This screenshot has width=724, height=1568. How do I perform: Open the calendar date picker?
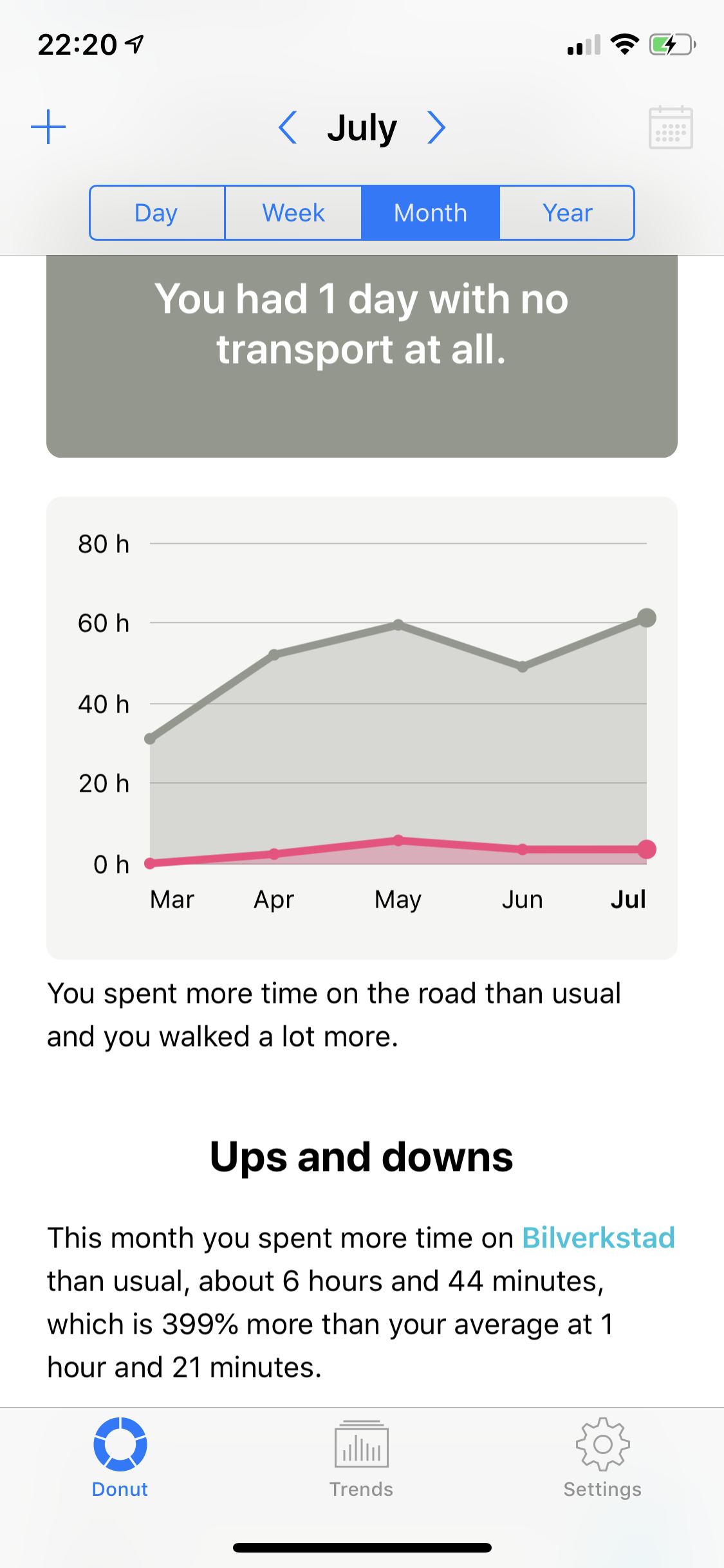point(671,127)
